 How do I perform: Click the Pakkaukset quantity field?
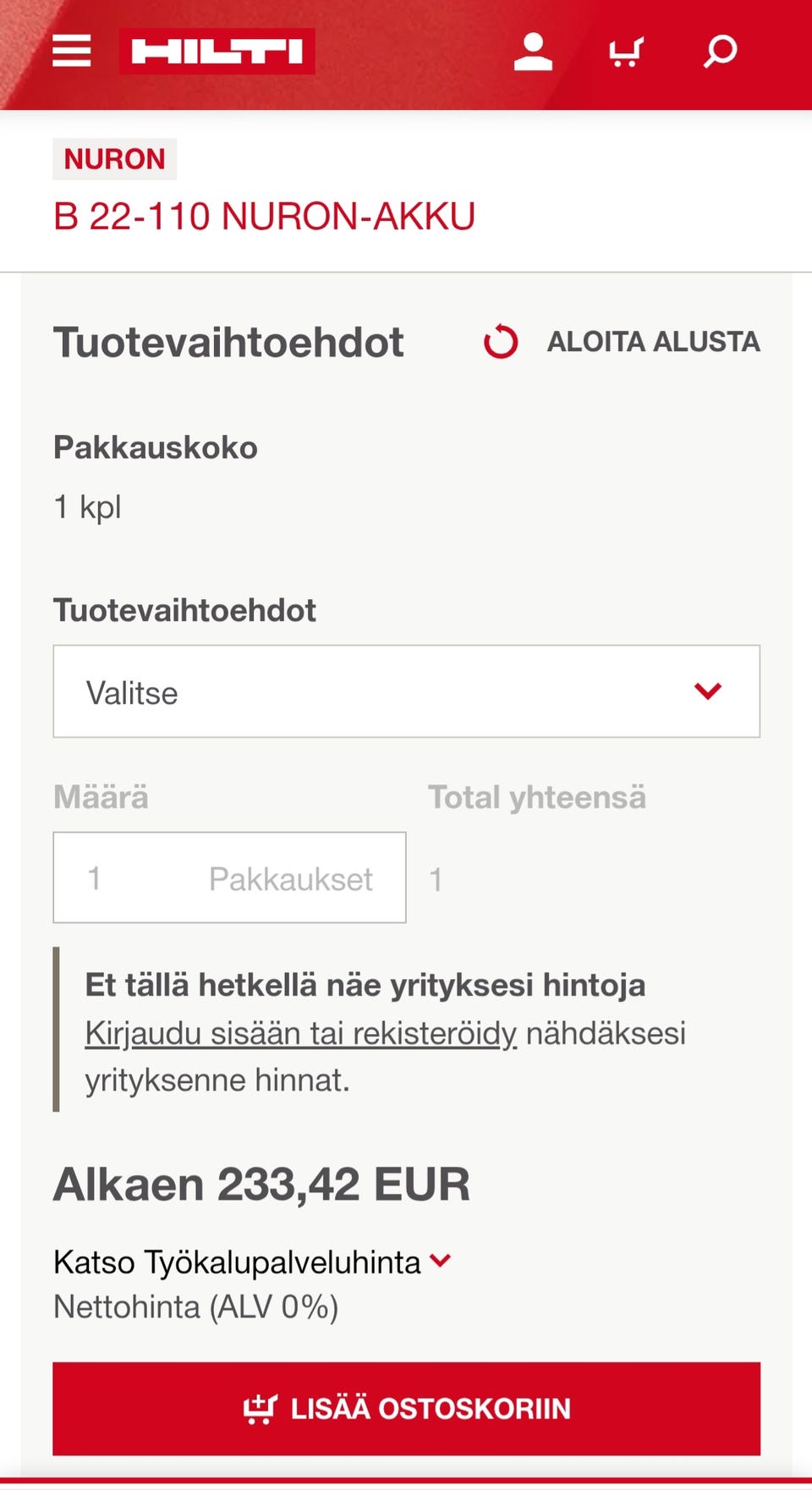229,877
